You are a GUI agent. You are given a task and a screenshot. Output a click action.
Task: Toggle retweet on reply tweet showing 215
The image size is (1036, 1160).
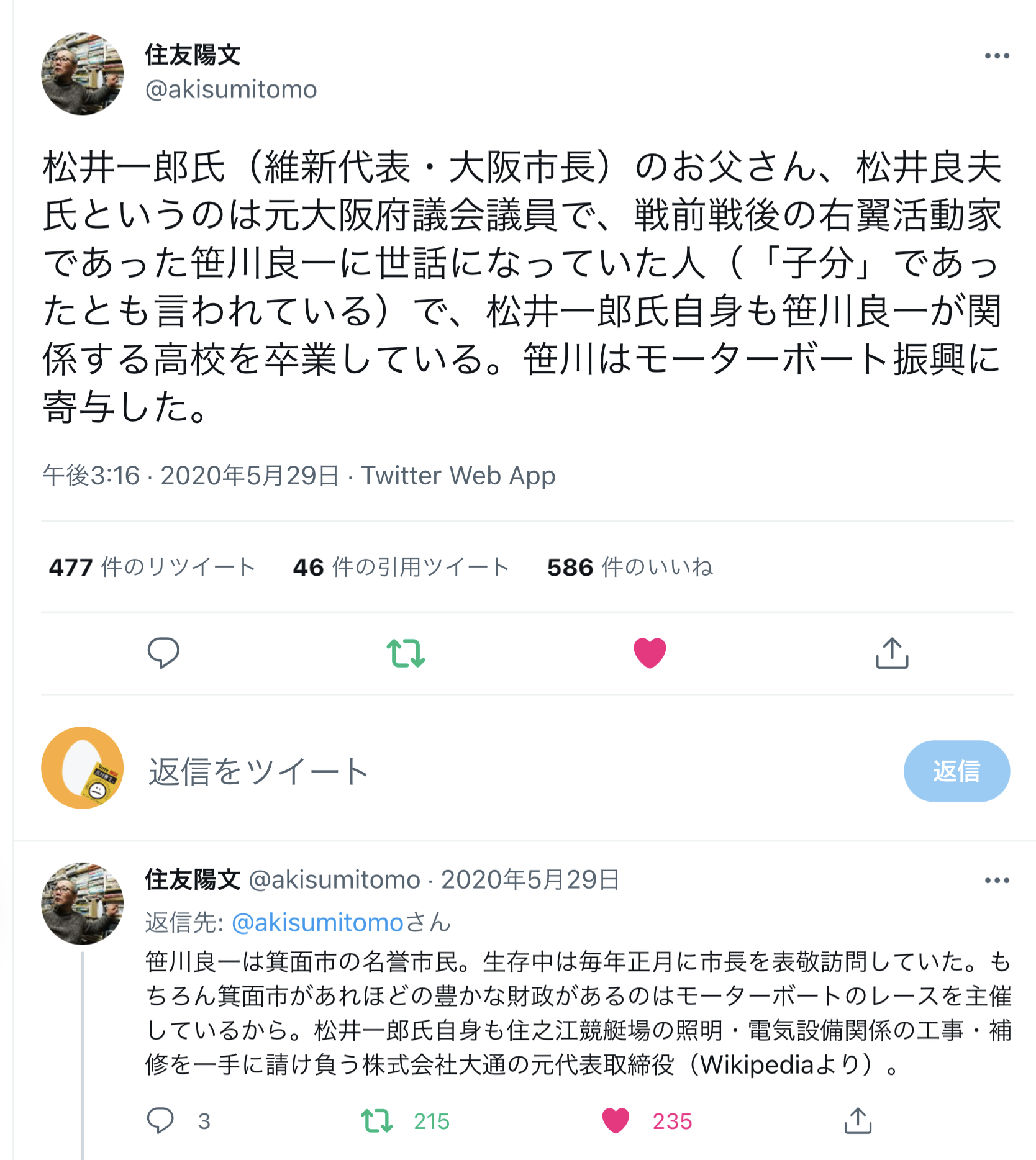pyautogui.click(x=377, y=1121)
